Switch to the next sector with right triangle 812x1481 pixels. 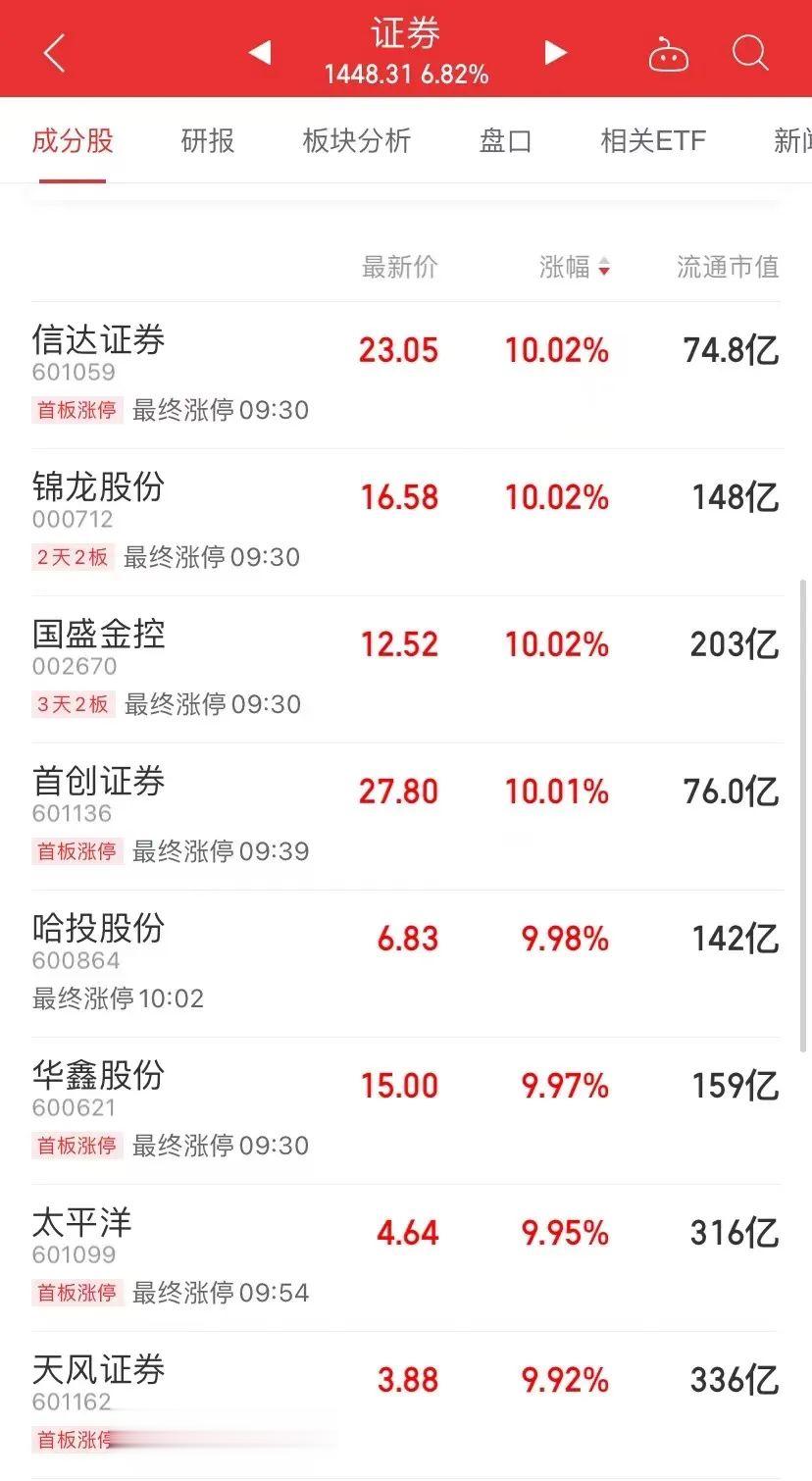(x=555, y=52)
